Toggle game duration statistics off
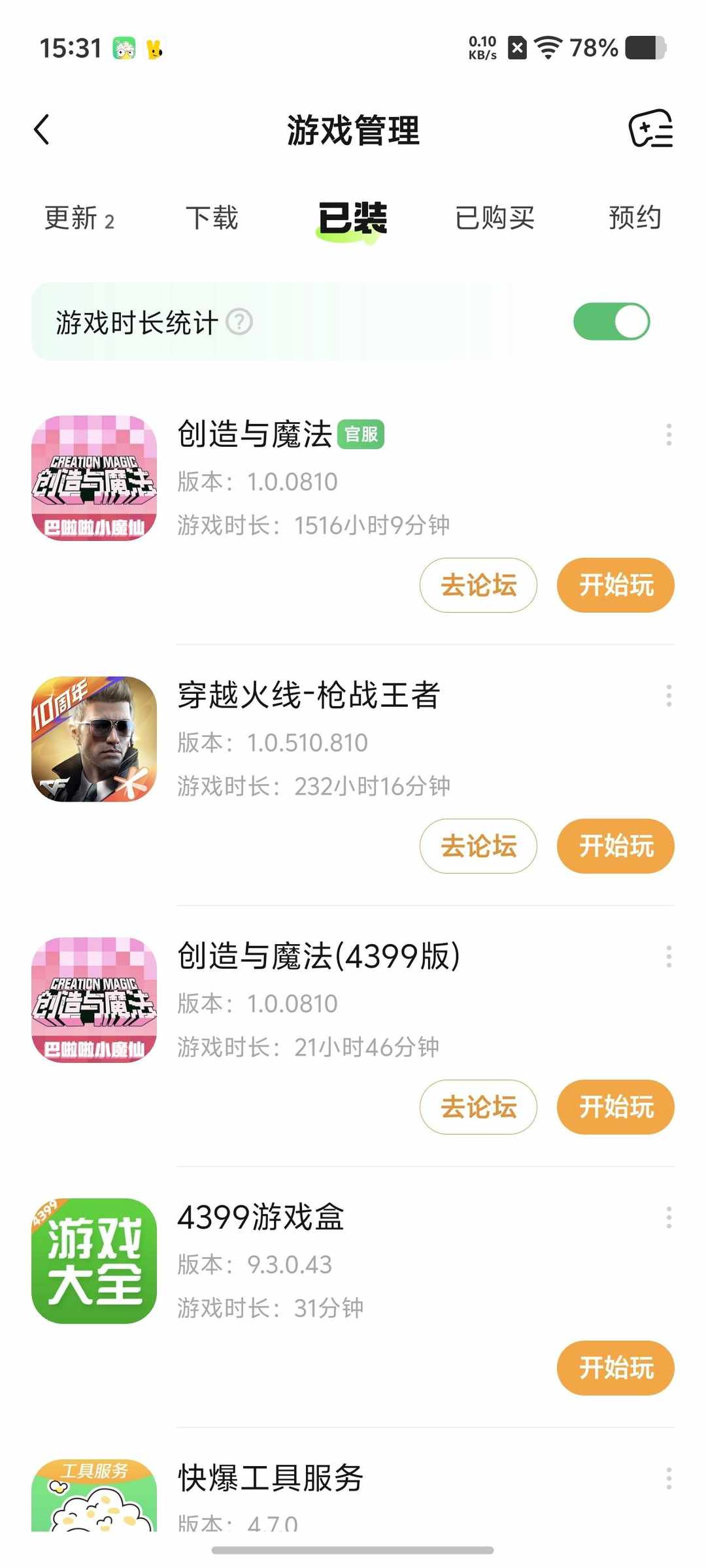Image resolution: width=706 pixels, height=1568 pixels. pyautogui.click(x=610, y=320)
